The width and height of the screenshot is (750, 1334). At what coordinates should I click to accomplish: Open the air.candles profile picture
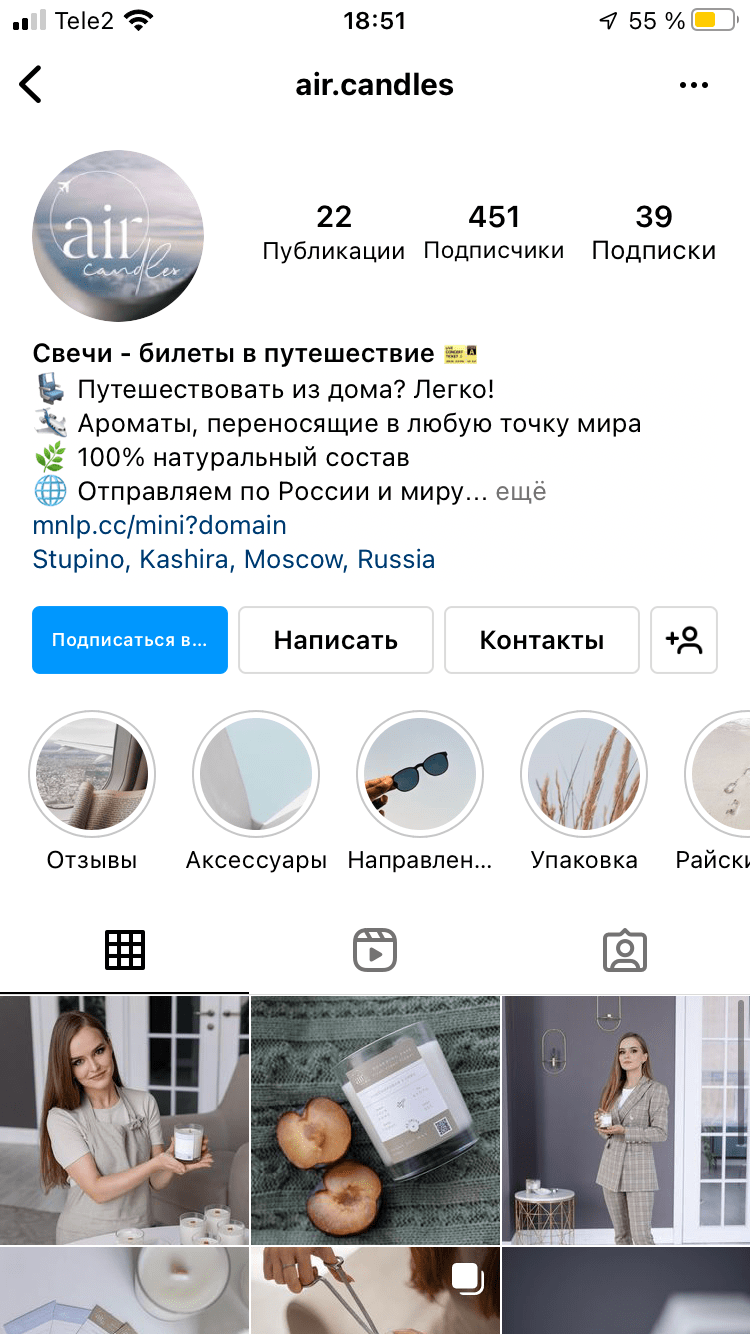(x=118, y=236)
